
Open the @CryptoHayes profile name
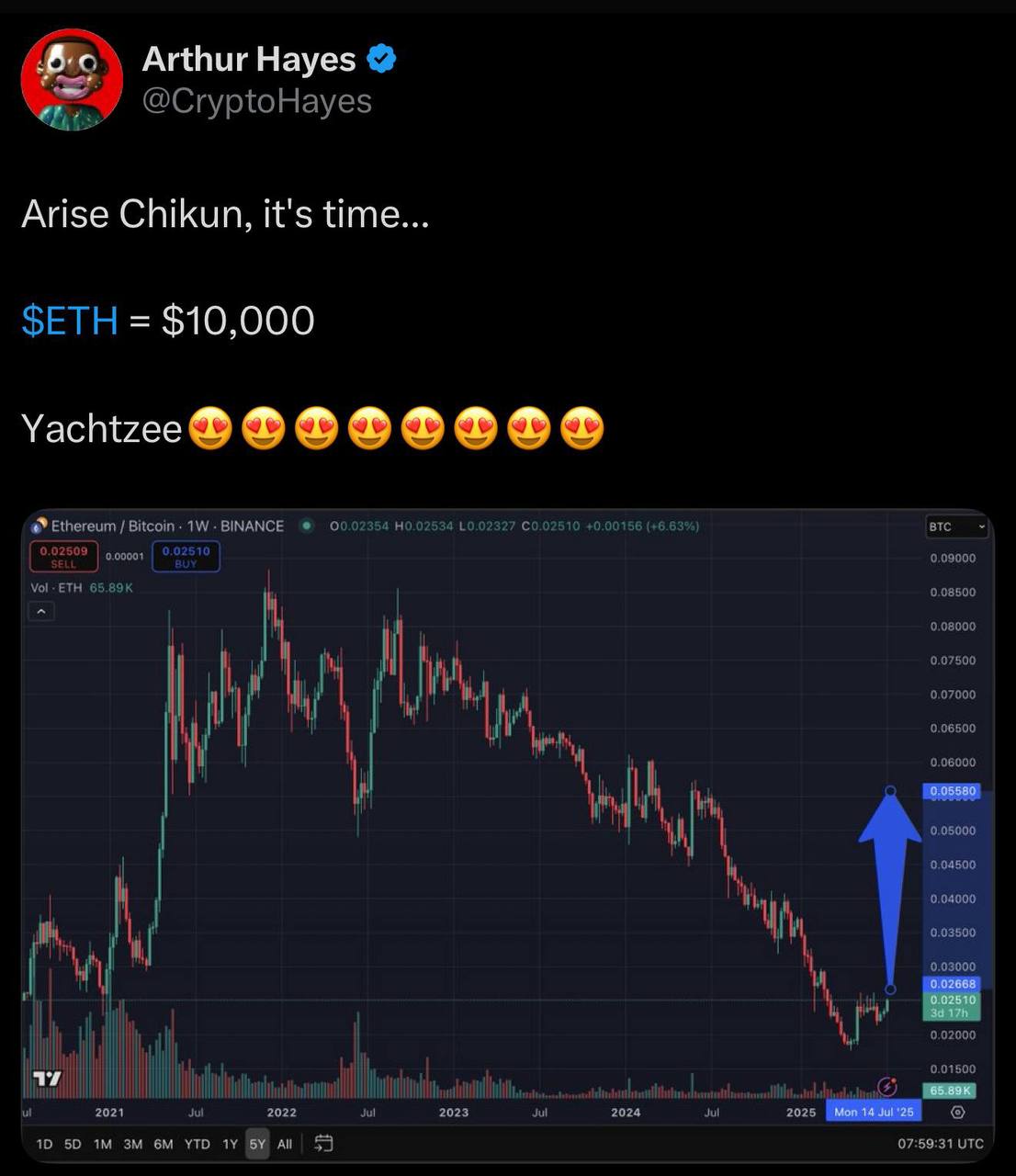coord(256,101)
